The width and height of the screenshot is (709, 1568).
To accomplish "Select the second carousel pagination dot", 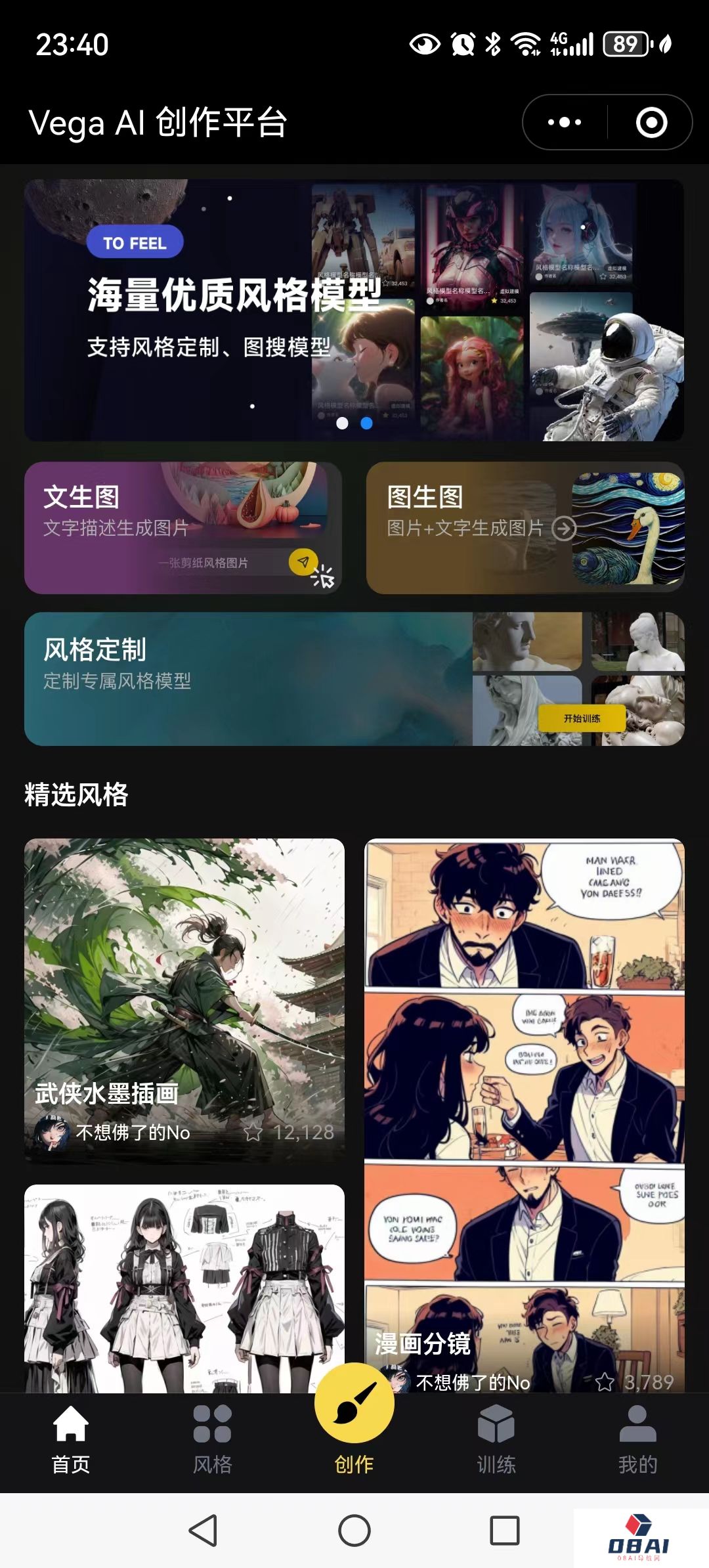I will (366, 424).
